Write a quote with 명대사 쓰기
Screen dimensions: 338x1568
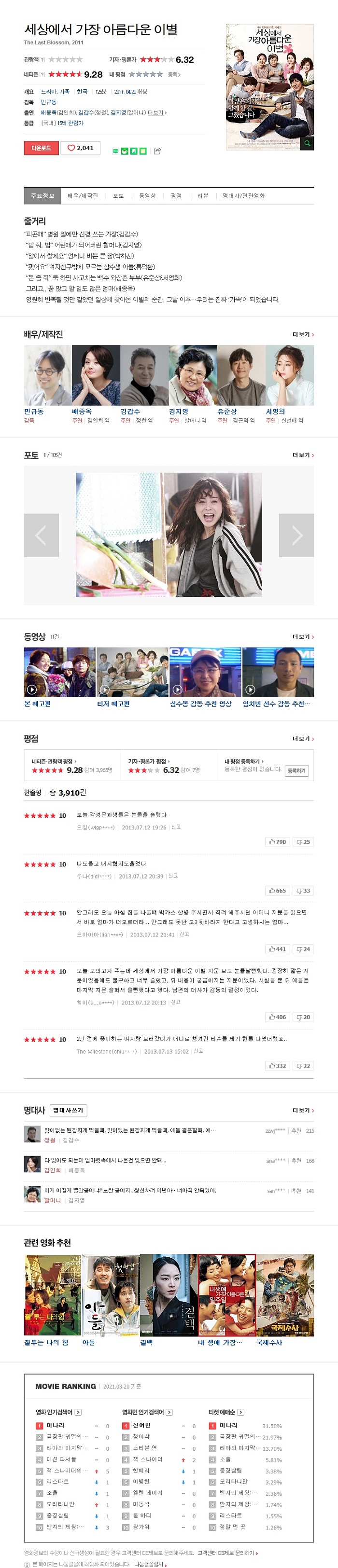(68, 1110)
